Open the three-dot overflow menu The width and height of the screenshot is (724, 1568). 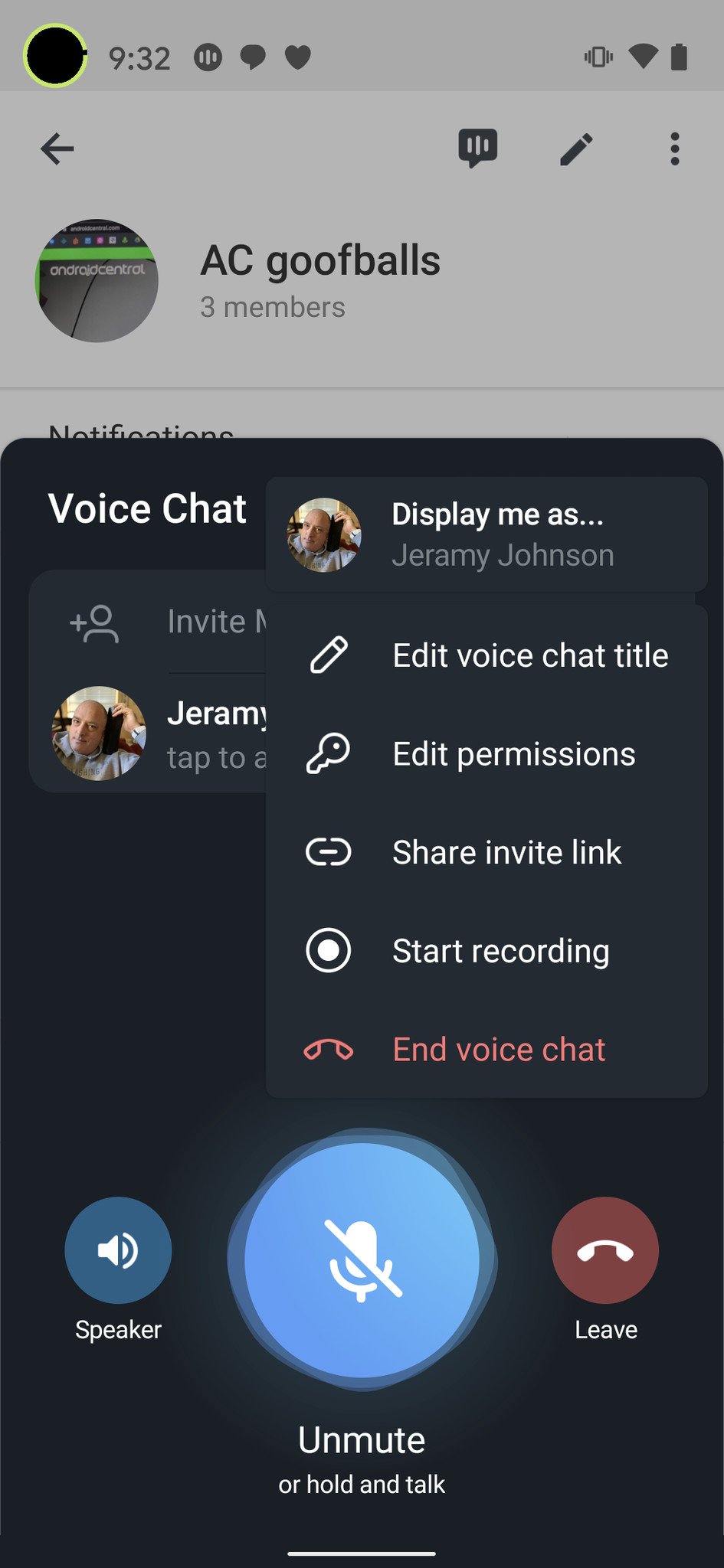click(x=674, y=149)
